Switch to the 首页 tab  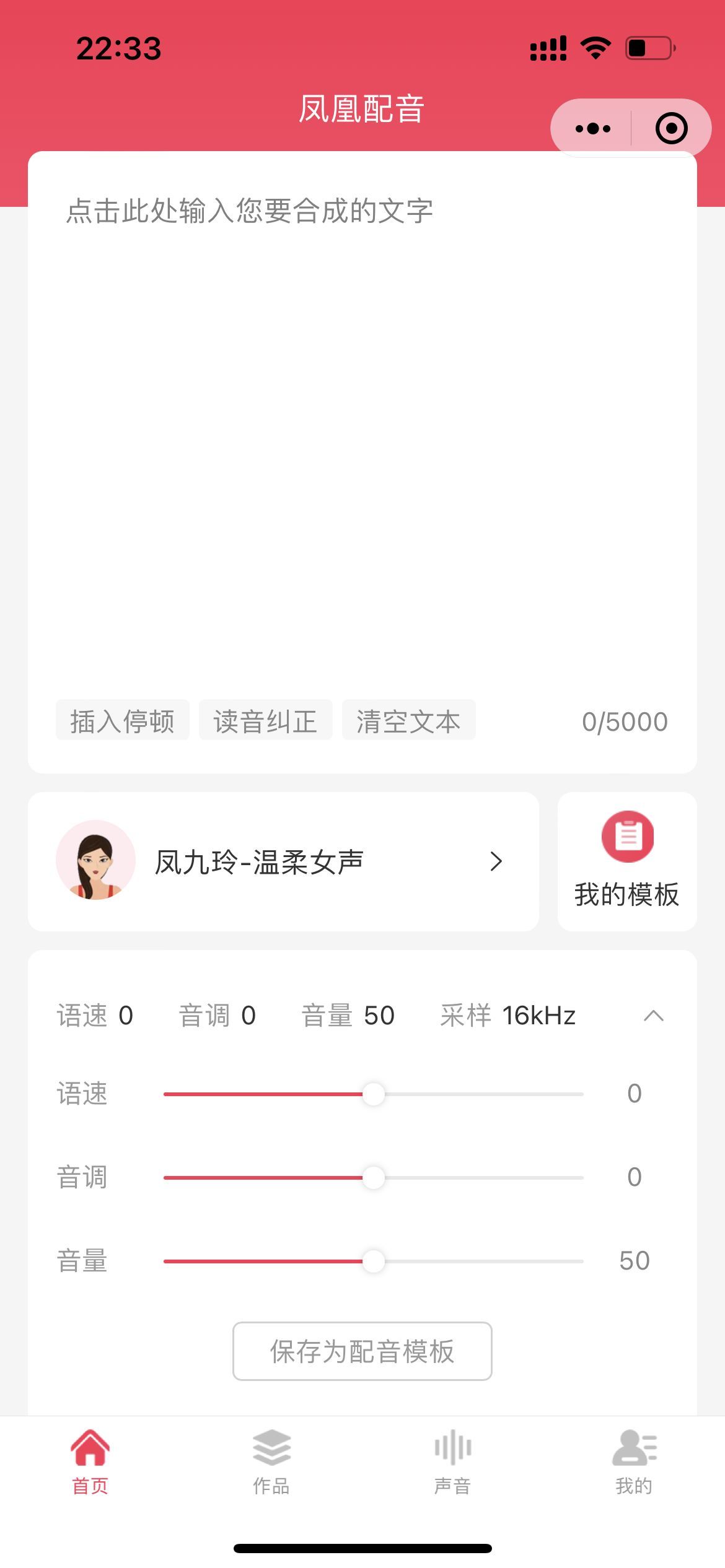click(x=90, y=1461)
